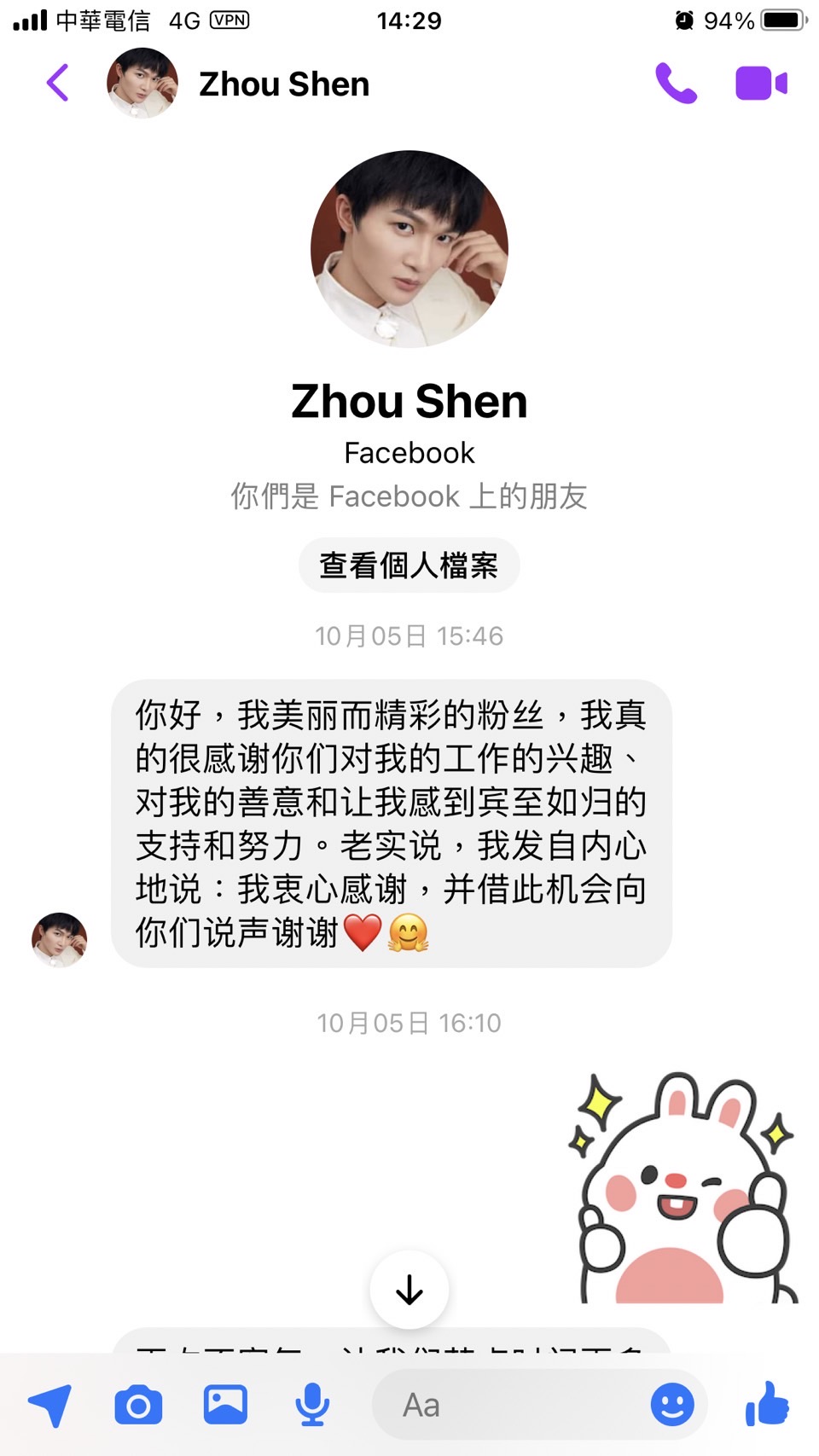This screenshot has width=819, height=1456.
Task: Open the photo gallery picker
Action: click(x=225, y=1405)
